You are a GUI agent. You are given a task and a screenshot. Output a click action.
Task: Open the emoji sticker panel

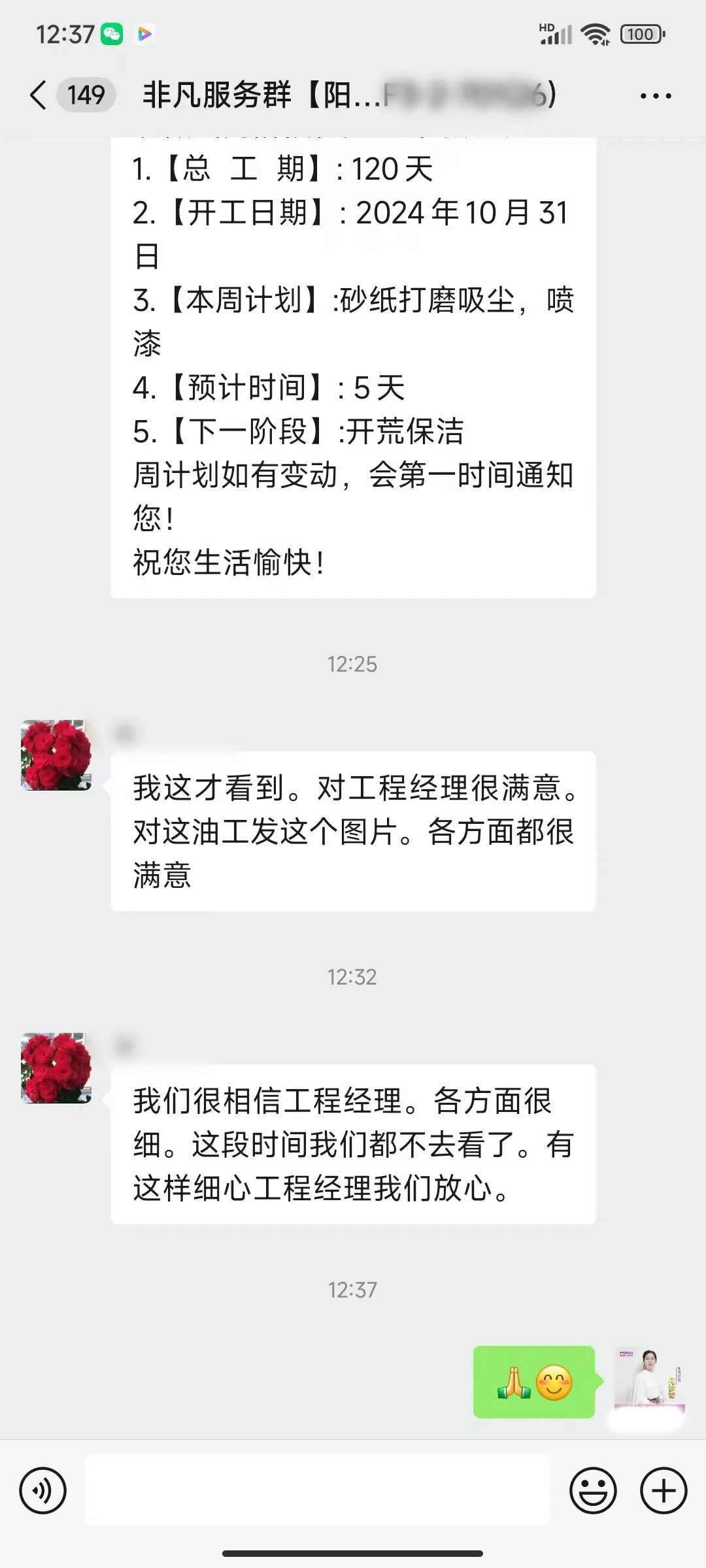pyautogui.click(x=593, y=1491)
